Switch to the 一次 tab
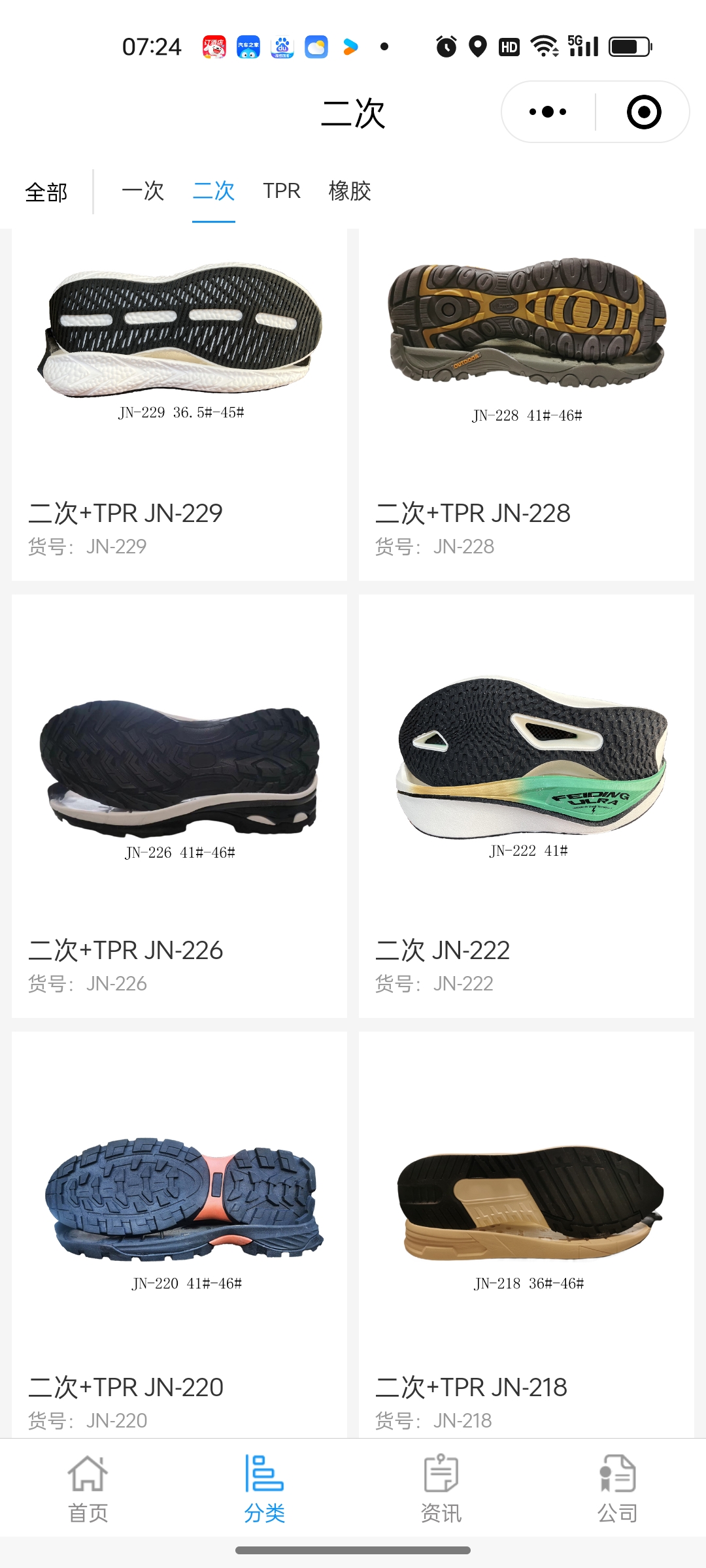Screen dimensions: 706x1568 (143, 191)
